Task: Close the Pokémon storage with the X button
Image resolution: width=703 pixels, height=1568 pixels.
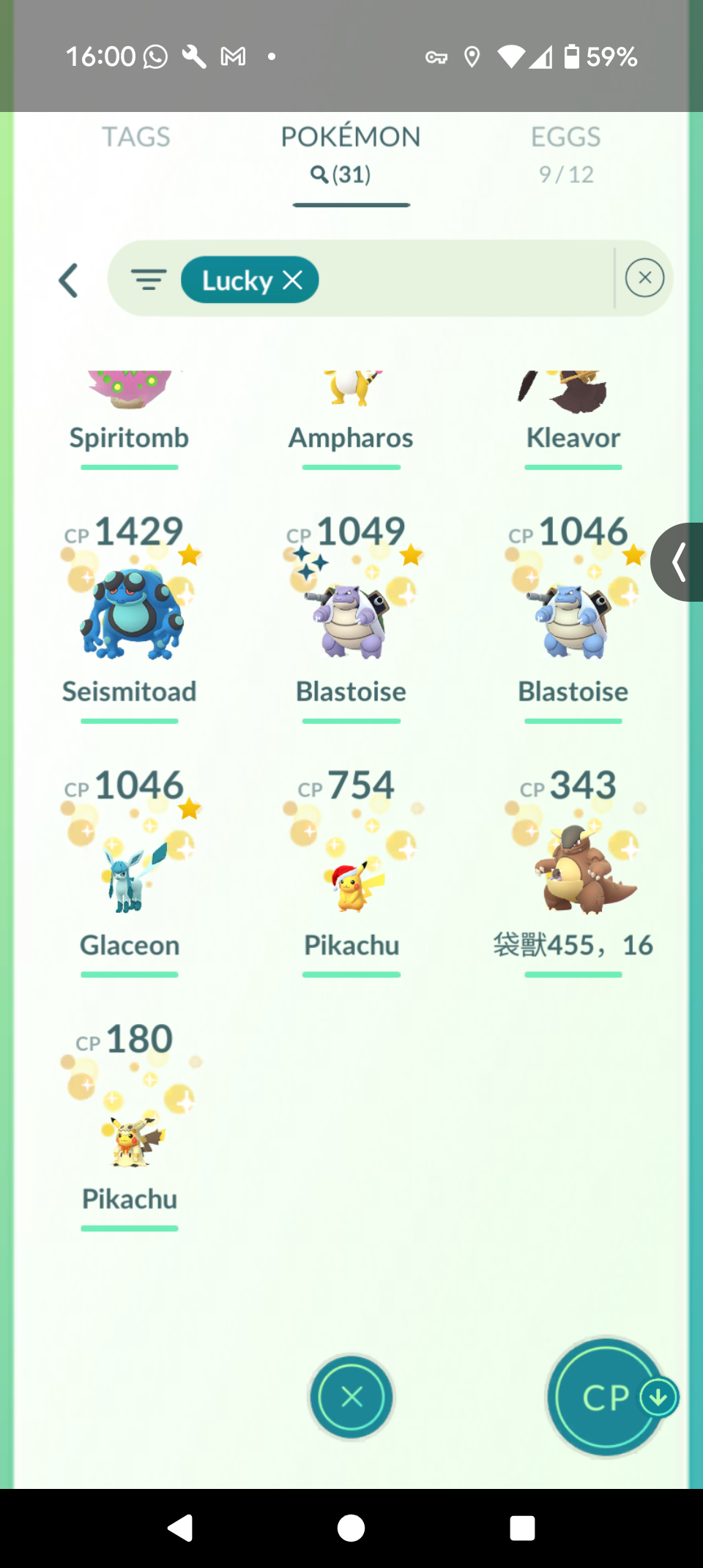Action: [351, 1397]
